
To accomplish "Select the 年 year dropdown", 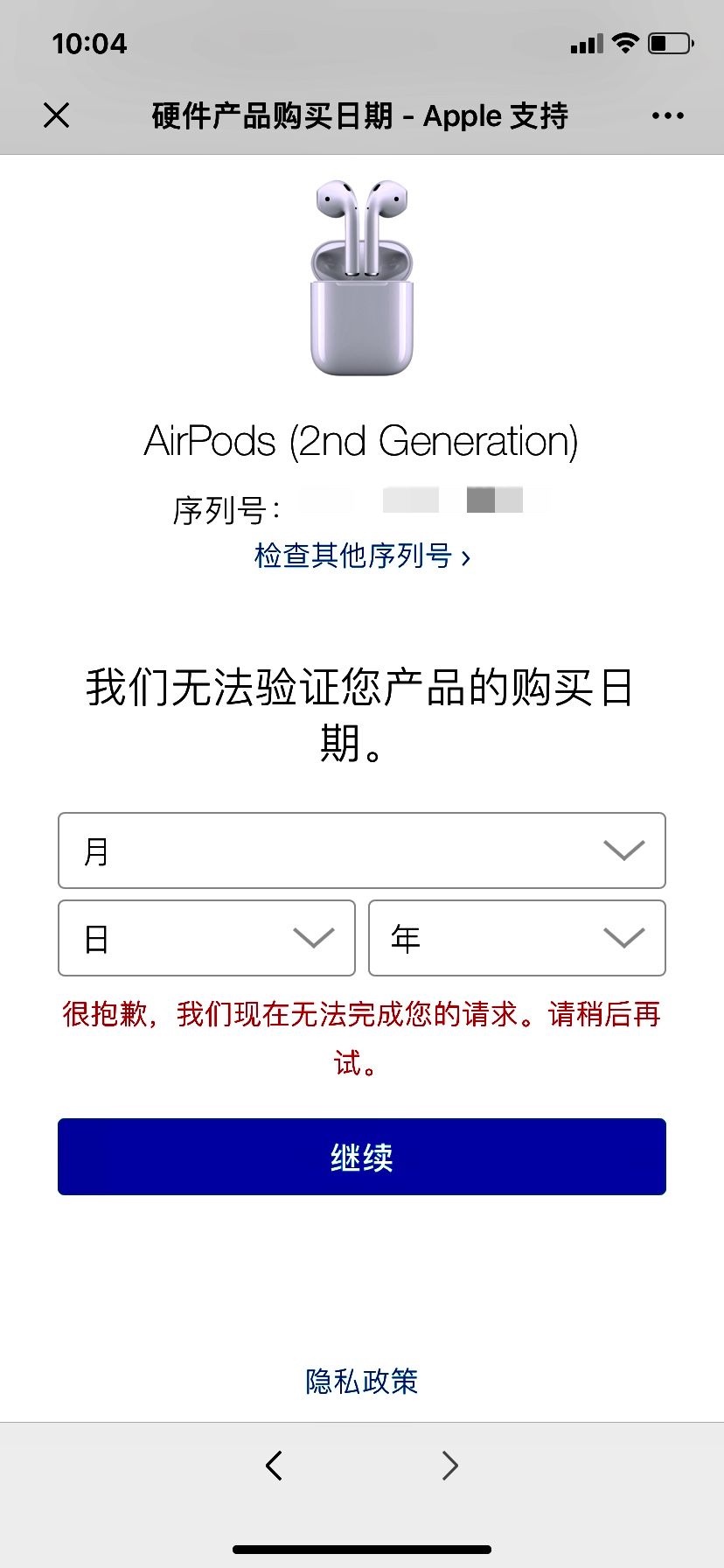I will coord(517,938).
